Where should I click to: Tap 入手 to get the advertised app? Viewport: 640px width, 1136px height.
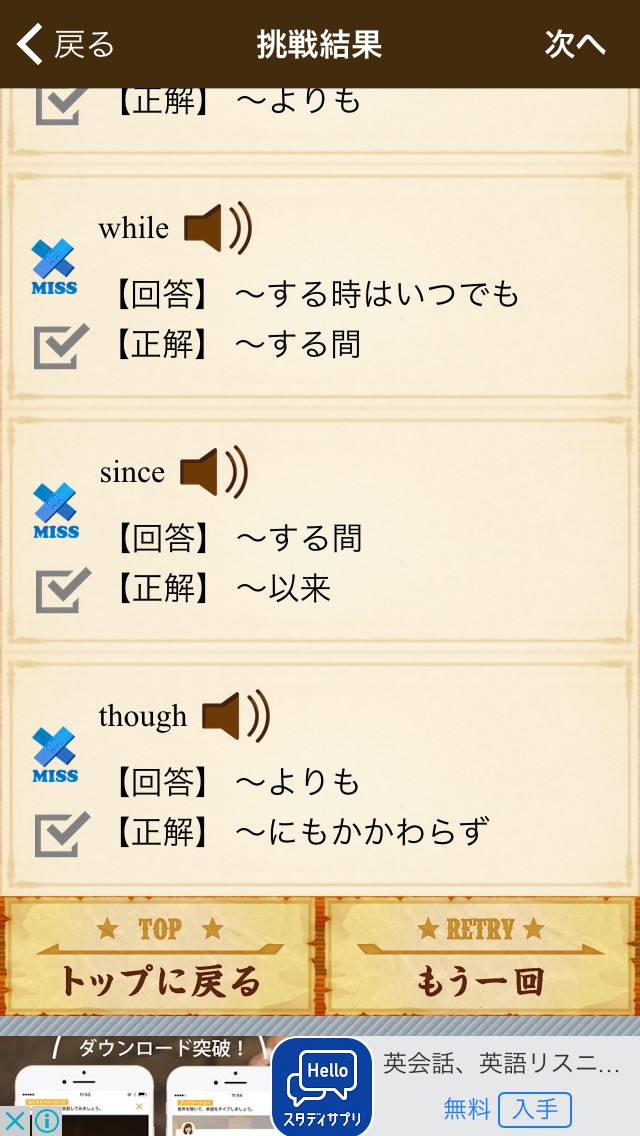pyautogui.click(x=535, y=1110)
